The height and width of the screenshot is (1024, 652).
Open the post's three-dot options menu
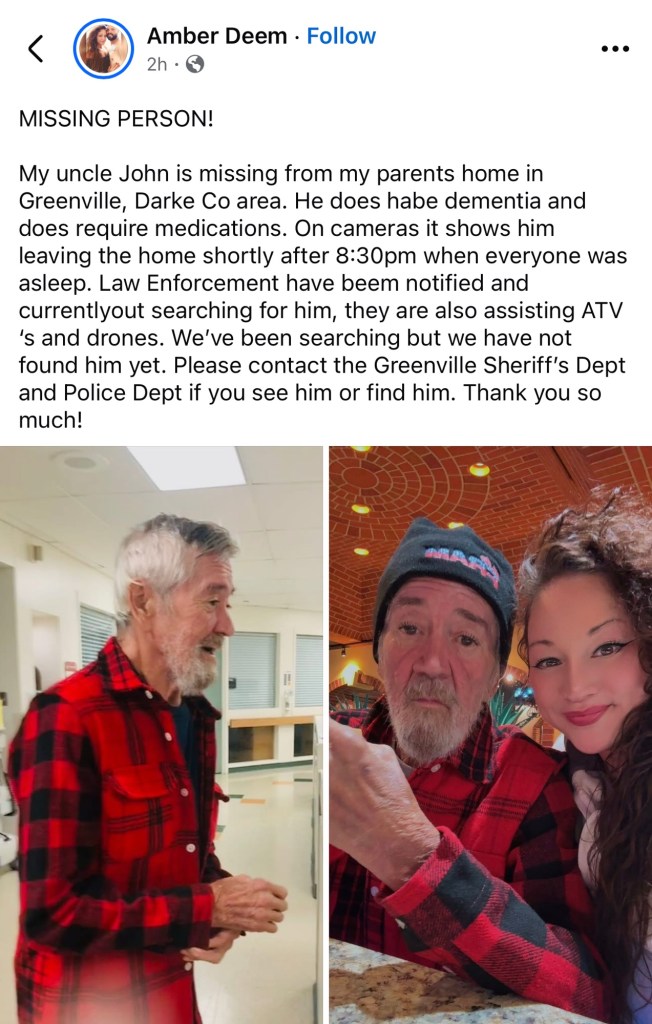(x=614, y=48)
